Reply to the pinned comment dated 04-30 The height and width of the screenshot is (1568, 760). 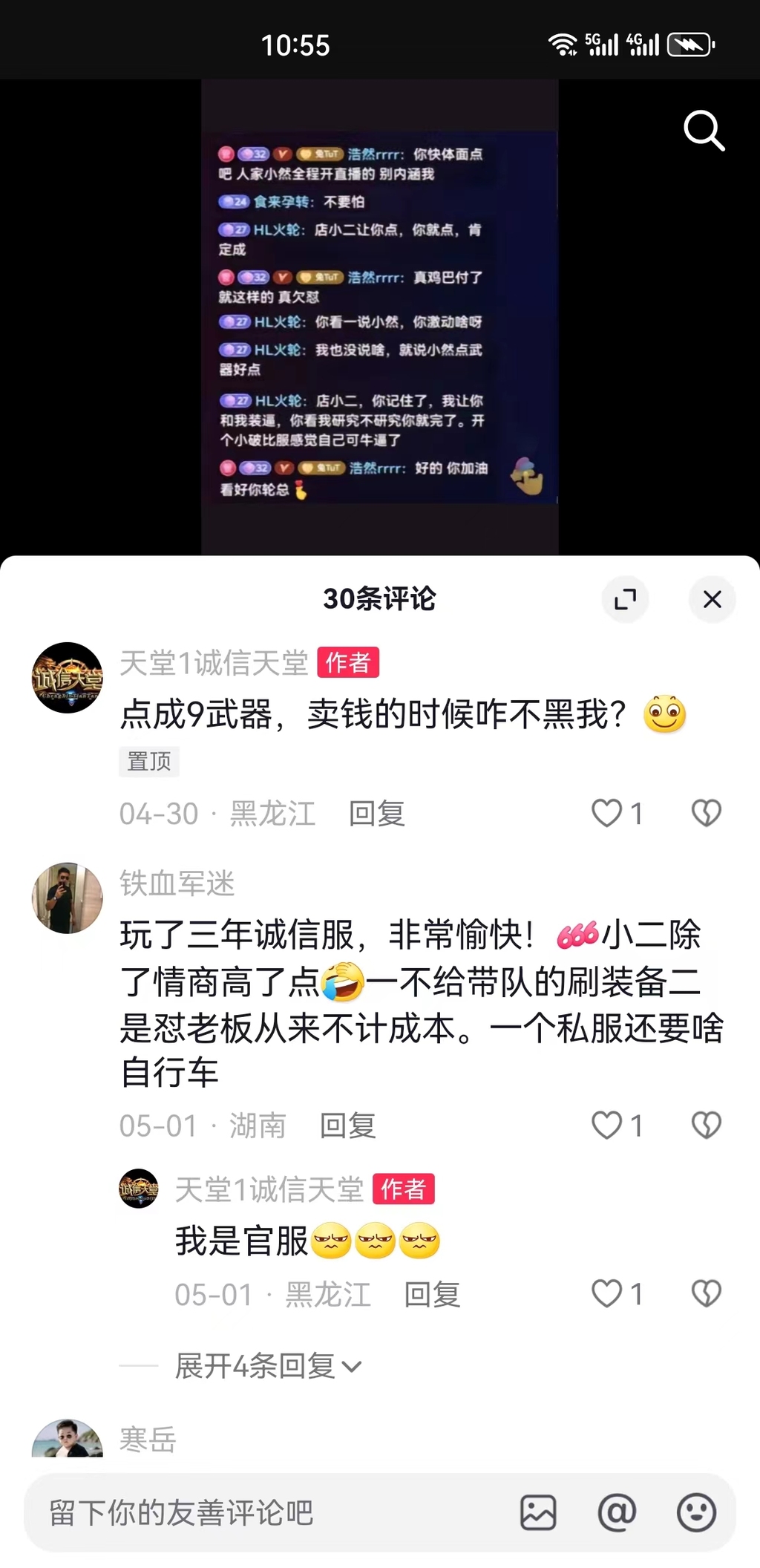376,814
